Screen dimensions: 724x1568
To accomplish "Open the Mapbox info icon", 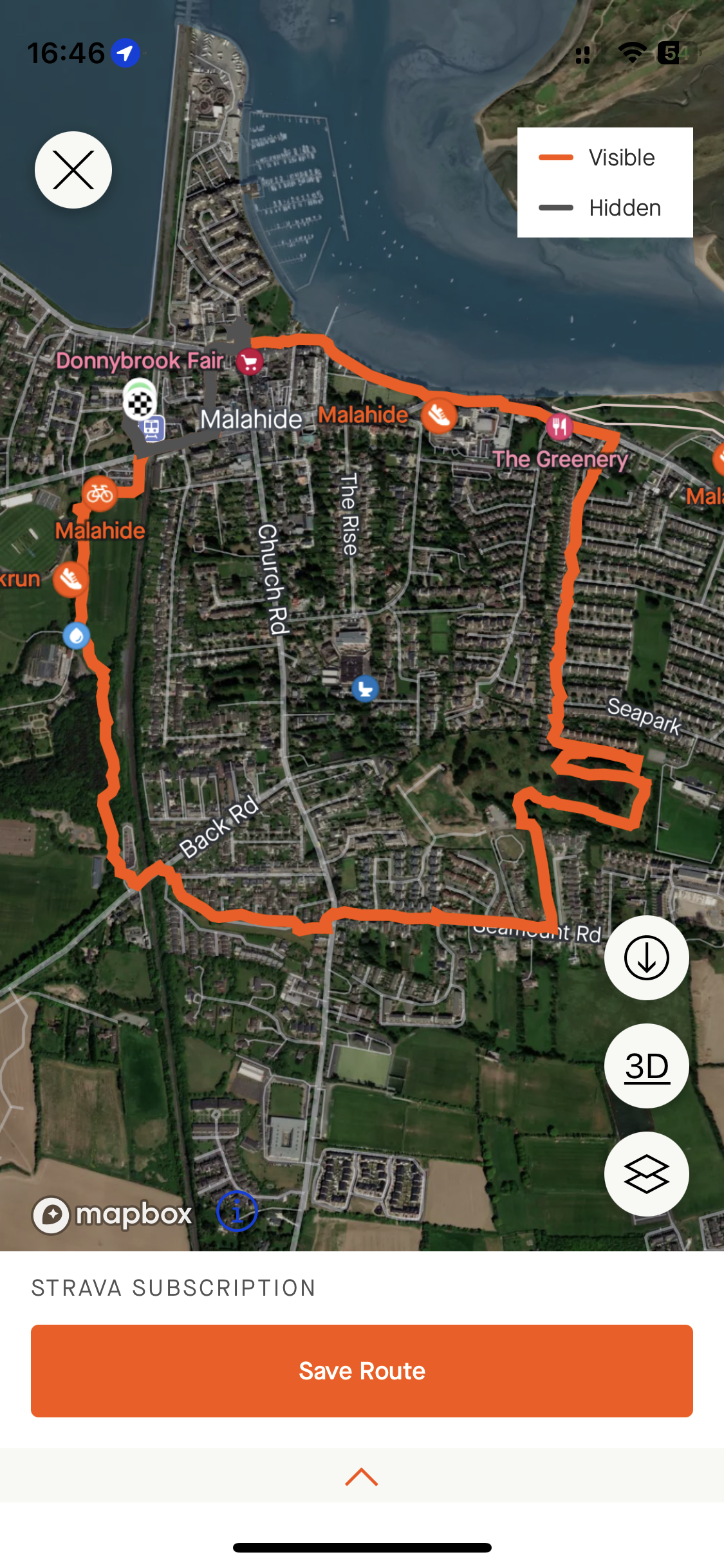I will tap(237, 1212).
